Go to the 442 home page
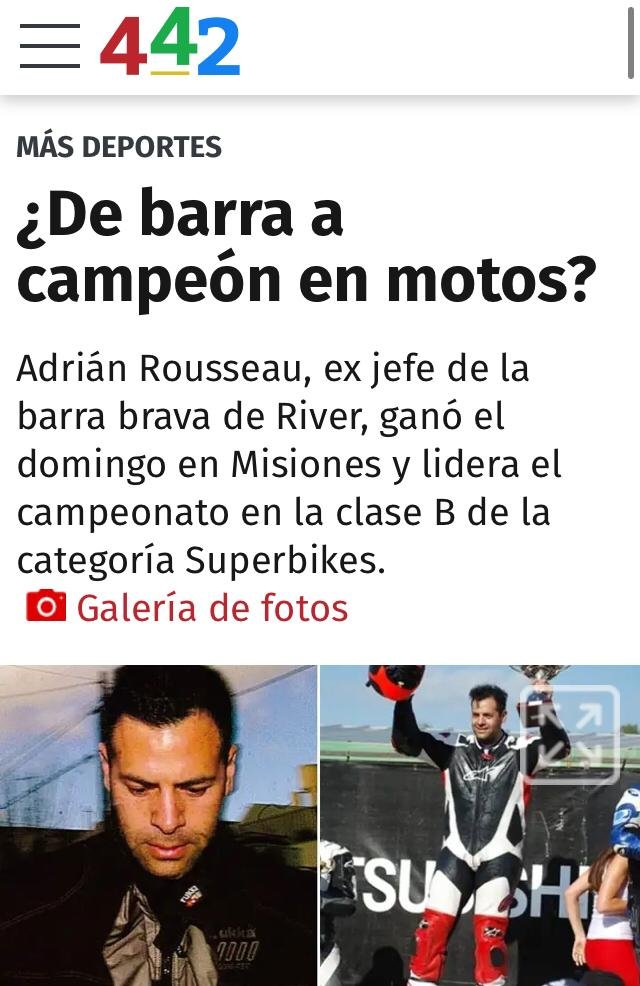 pos(169,44)
